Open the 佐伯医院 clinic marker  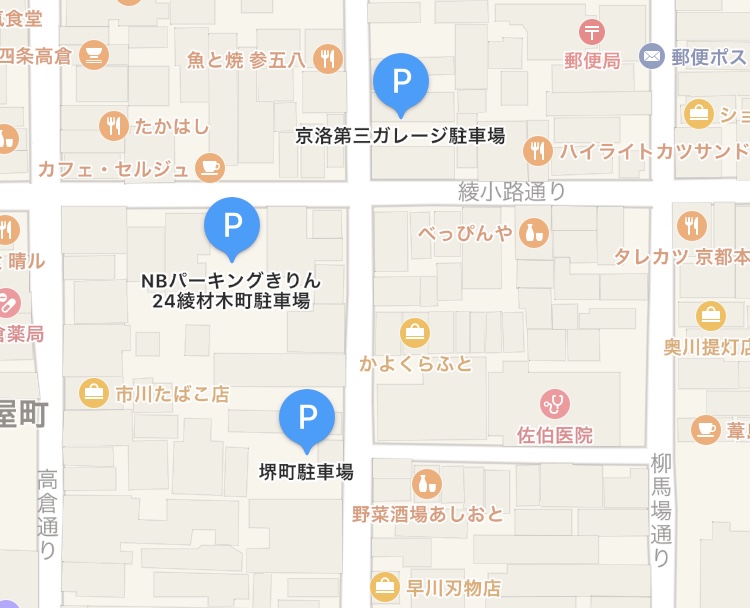click(554, 404)
